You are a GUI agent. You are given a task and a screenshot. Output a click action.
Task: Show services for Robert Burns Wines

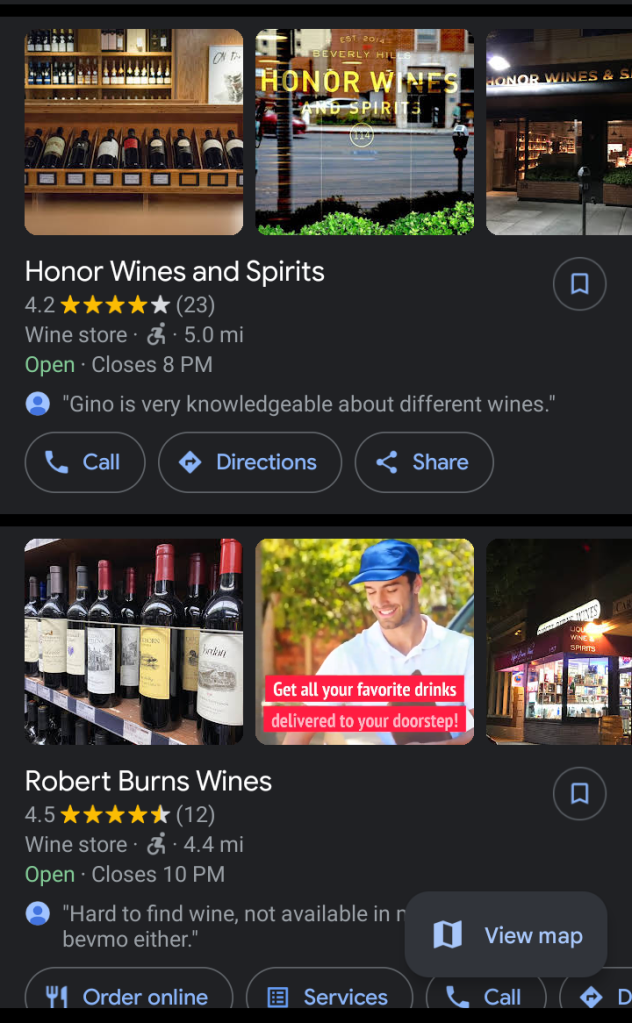[329, 996]
